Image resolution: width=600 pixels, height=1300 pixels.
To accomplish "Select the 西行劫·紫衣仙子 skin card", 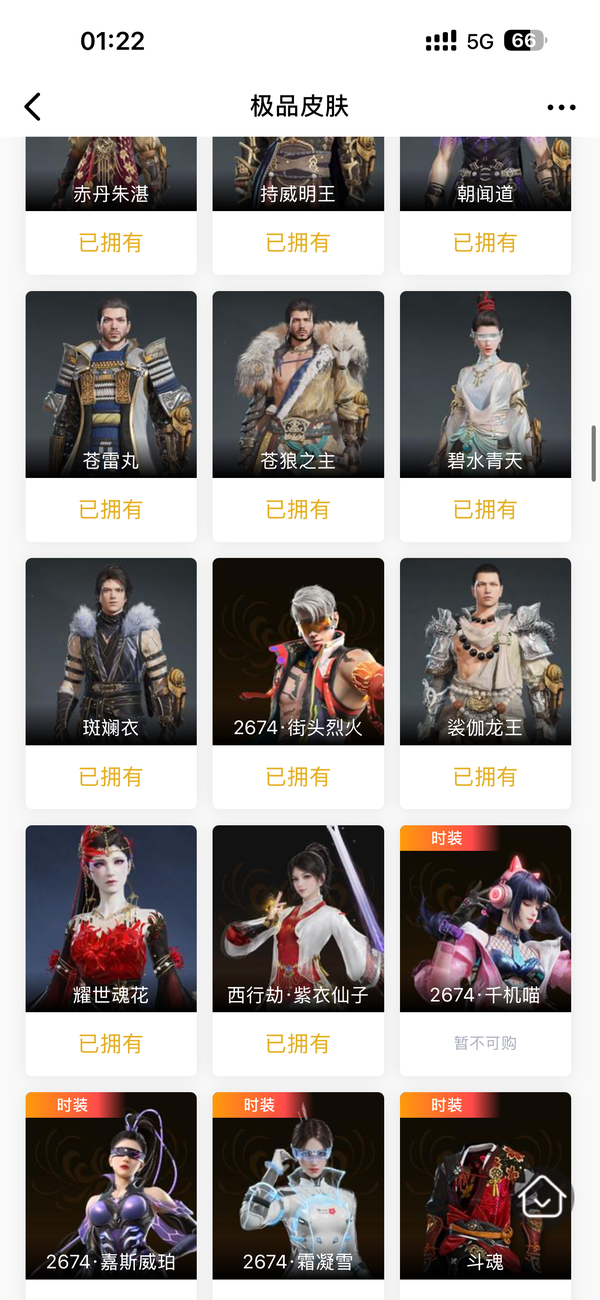I will tap(298, 919).
